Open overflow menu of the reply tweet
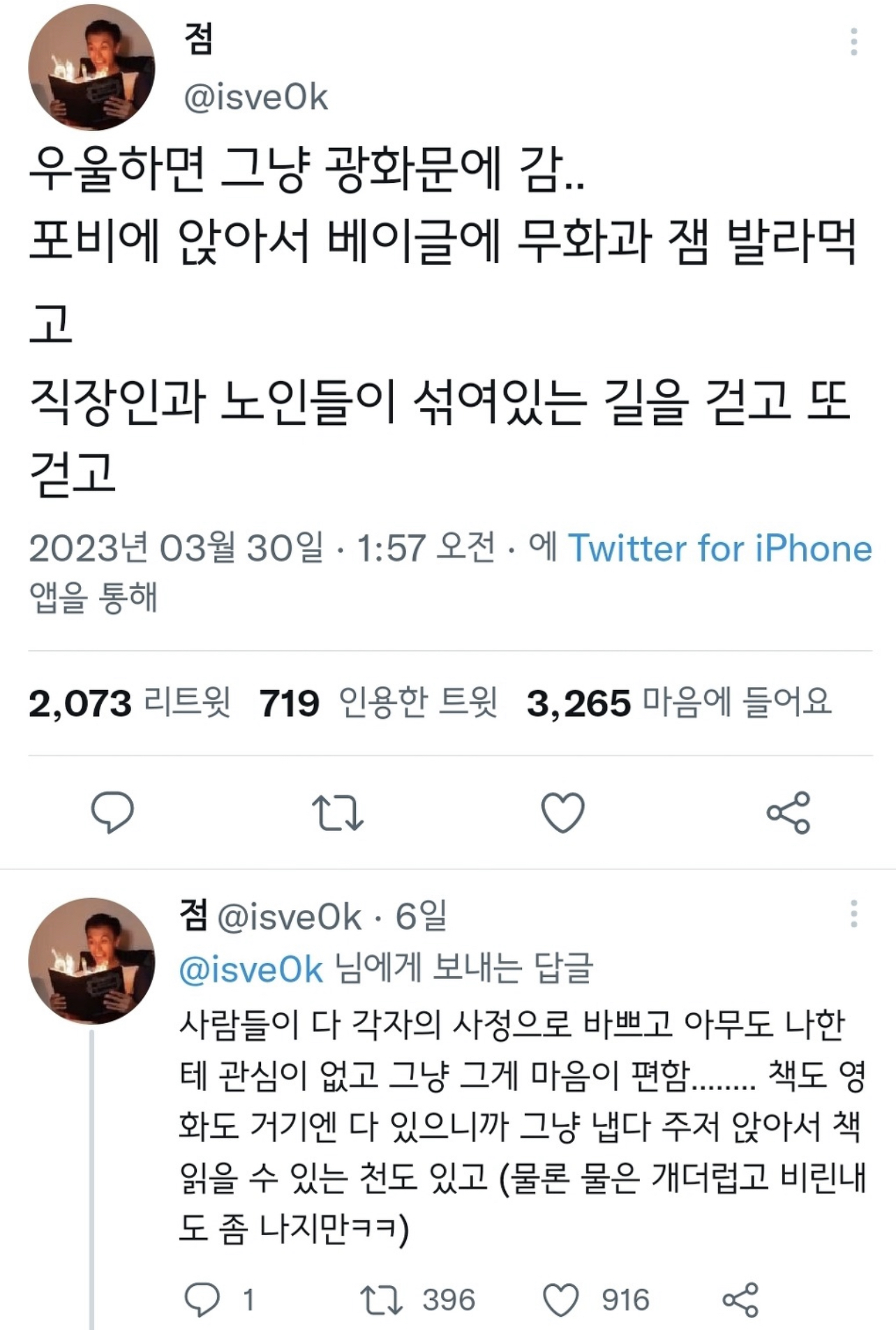 [x=853, y=913]
